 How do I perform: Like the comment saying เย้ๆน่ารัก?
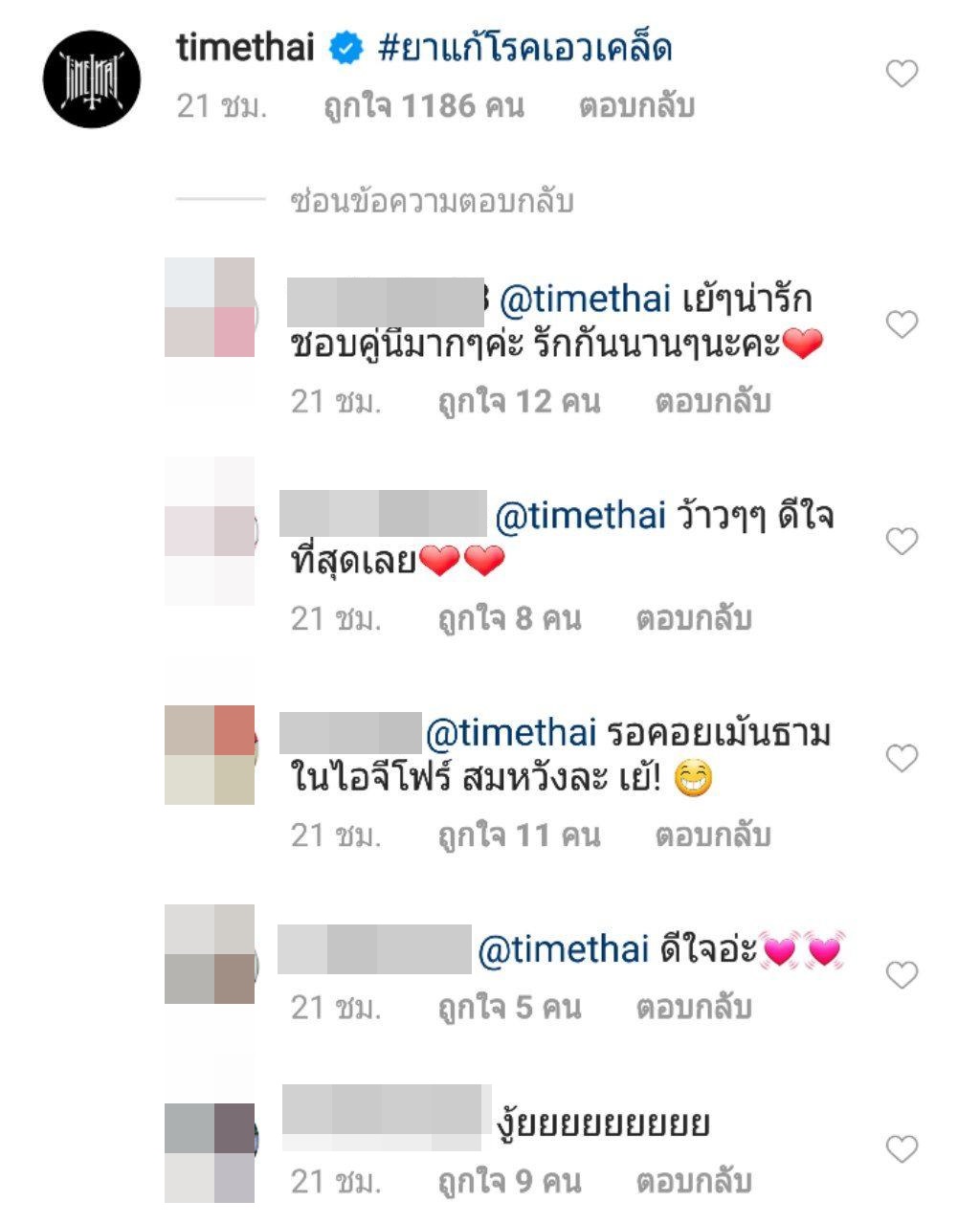[902, 324]
